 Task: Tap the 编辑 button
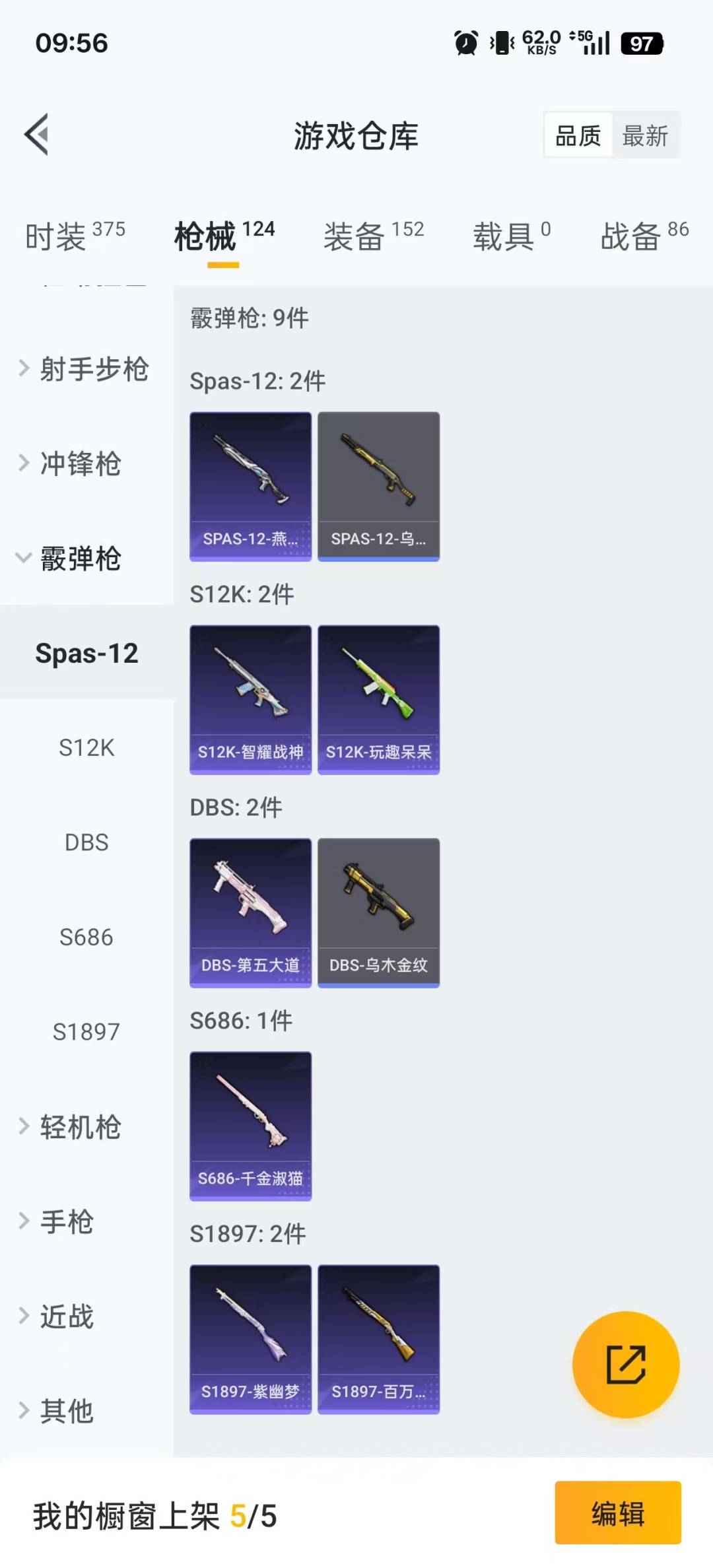[617, 1513]
